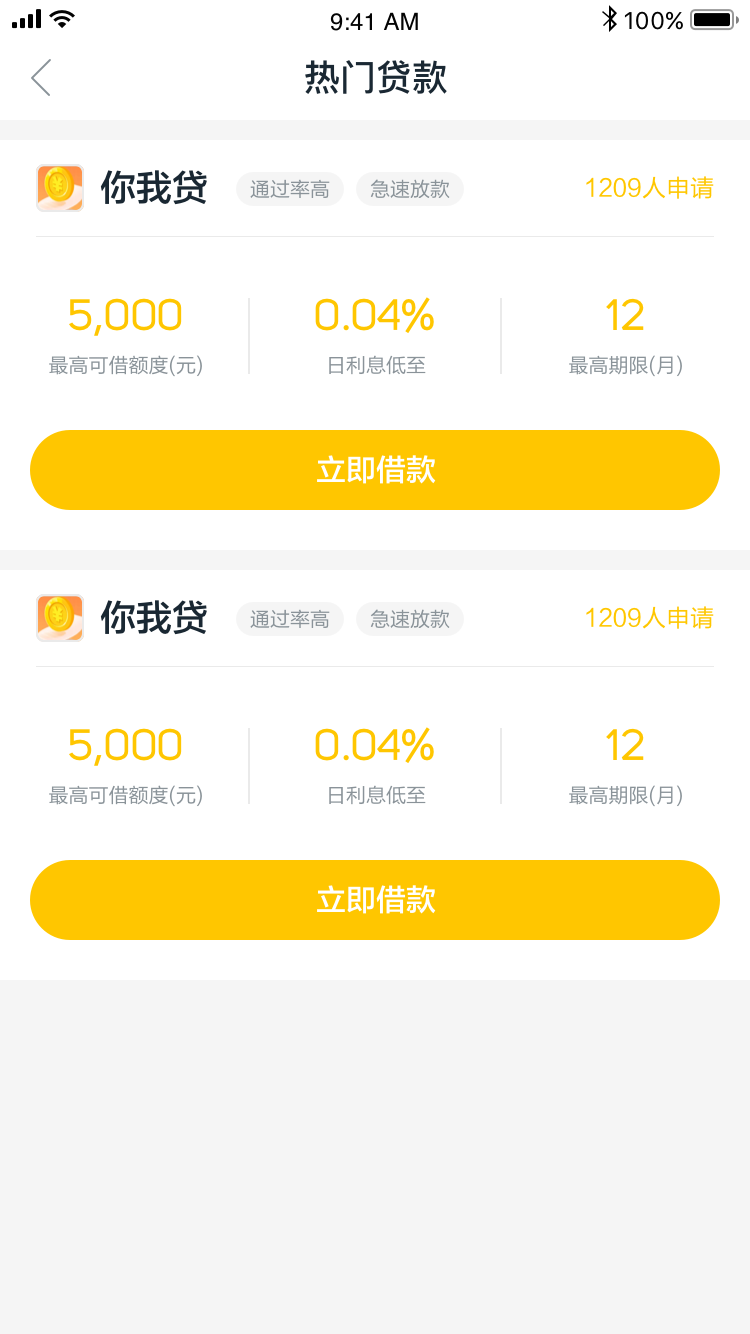The height and width of the screenshot is (1334, 750).
Task: Tap 立即借款 in the second 你我贷 card
Action: 375,900
